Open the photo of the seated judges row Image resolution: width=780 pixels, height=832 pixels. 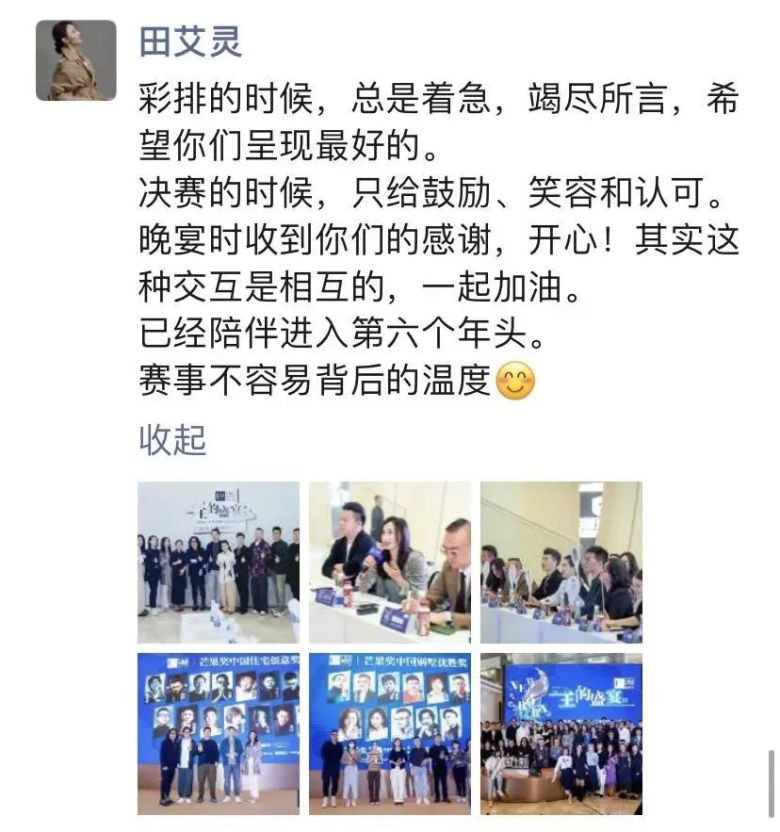561,562
